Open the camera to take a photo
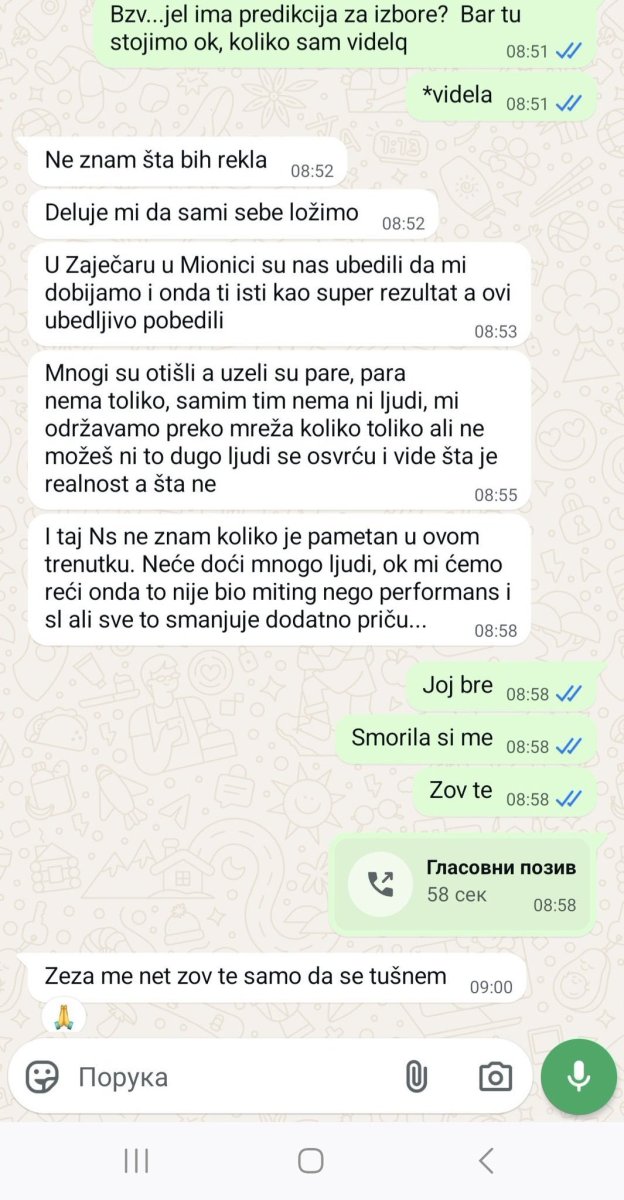This screenshot has height=1200, width=624. [x=494, y=1077]
